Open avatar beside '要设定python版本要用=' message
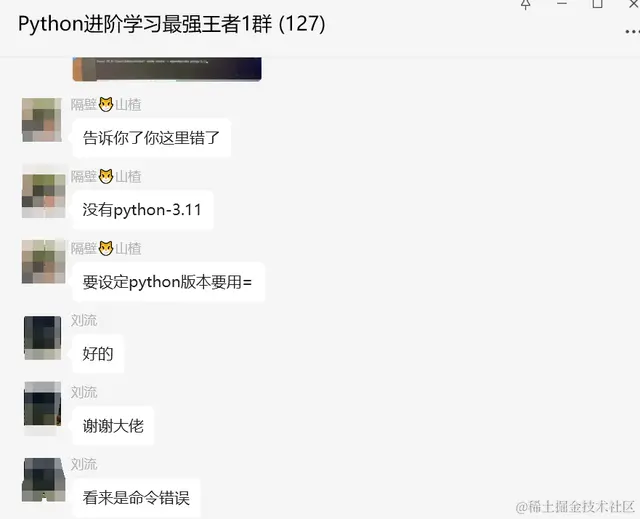This screenshot has height=519, width=640. pyautogui.click(x=42, y=263)
